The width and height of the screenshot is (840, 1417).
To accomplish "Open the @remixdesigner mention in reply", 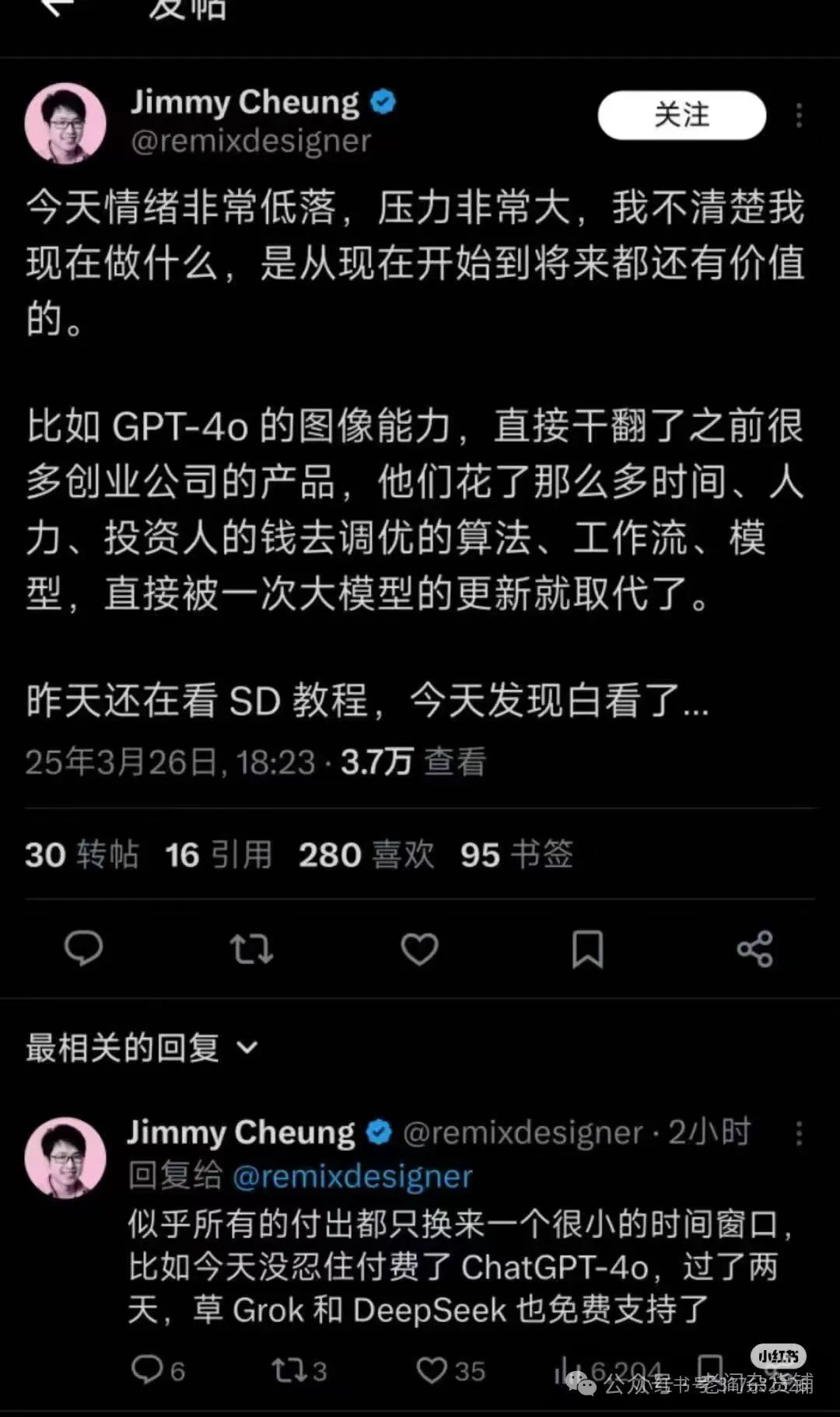I will coord(352,1176).
